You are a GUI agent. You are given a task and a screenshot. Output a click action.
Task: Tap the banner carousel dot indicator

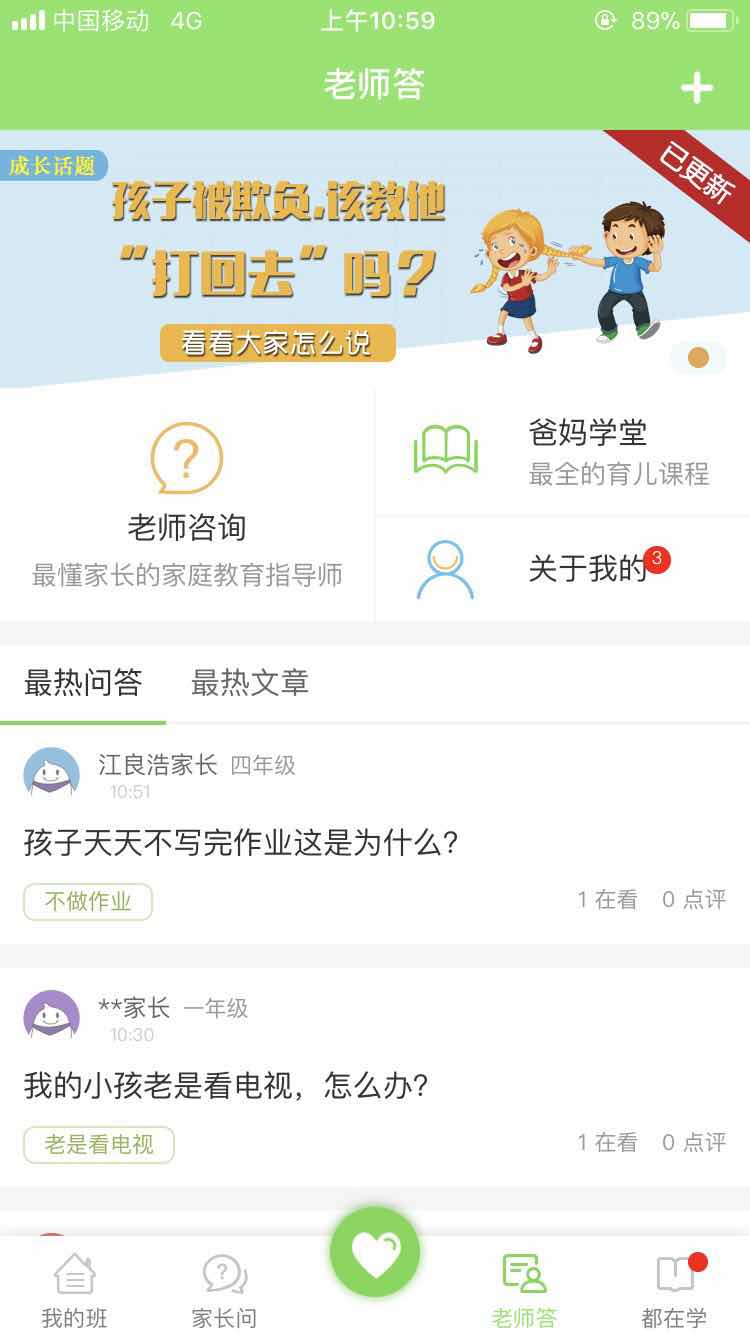pyautogui.click(x=700, y=356)
